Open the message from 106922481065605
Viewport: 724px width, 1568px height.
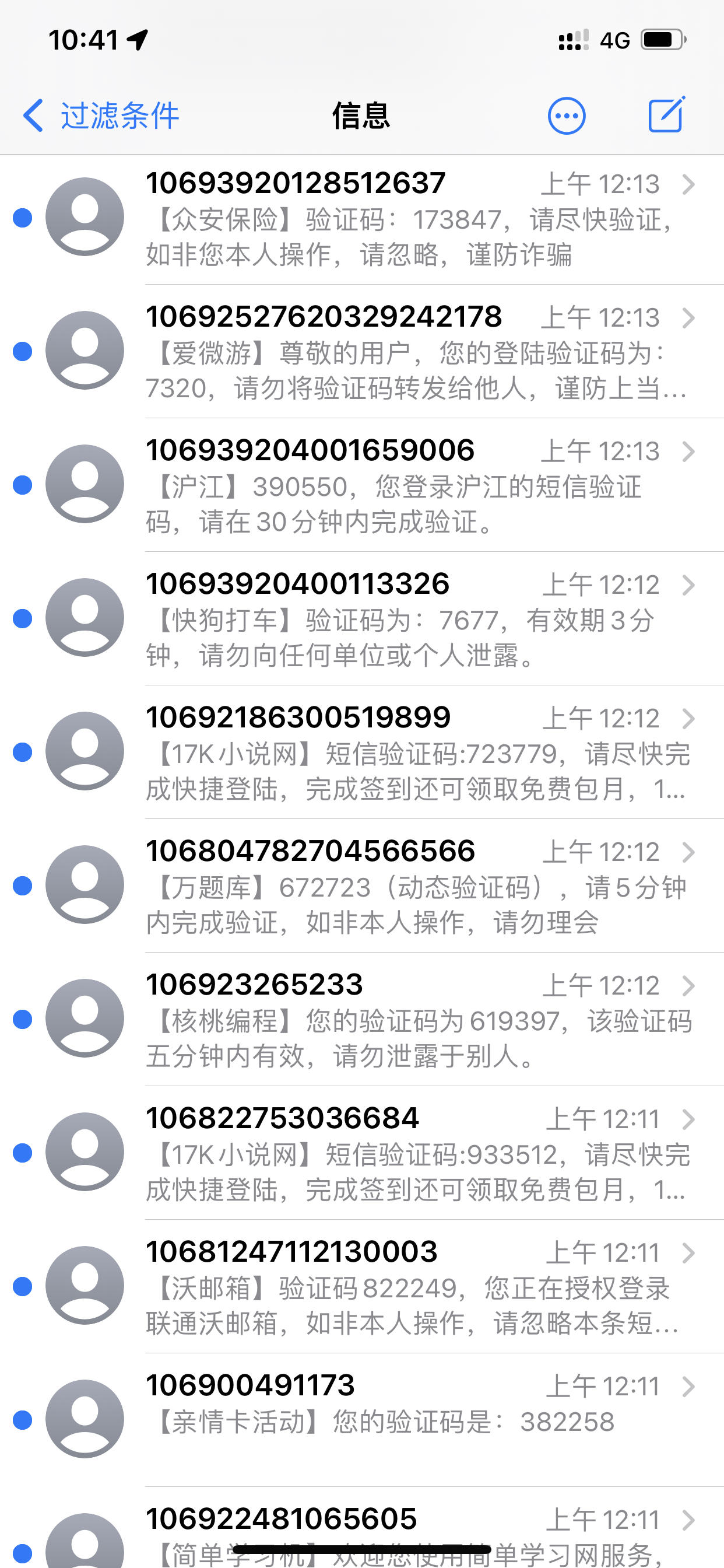pyautogui.click(x=362, y=1528)
